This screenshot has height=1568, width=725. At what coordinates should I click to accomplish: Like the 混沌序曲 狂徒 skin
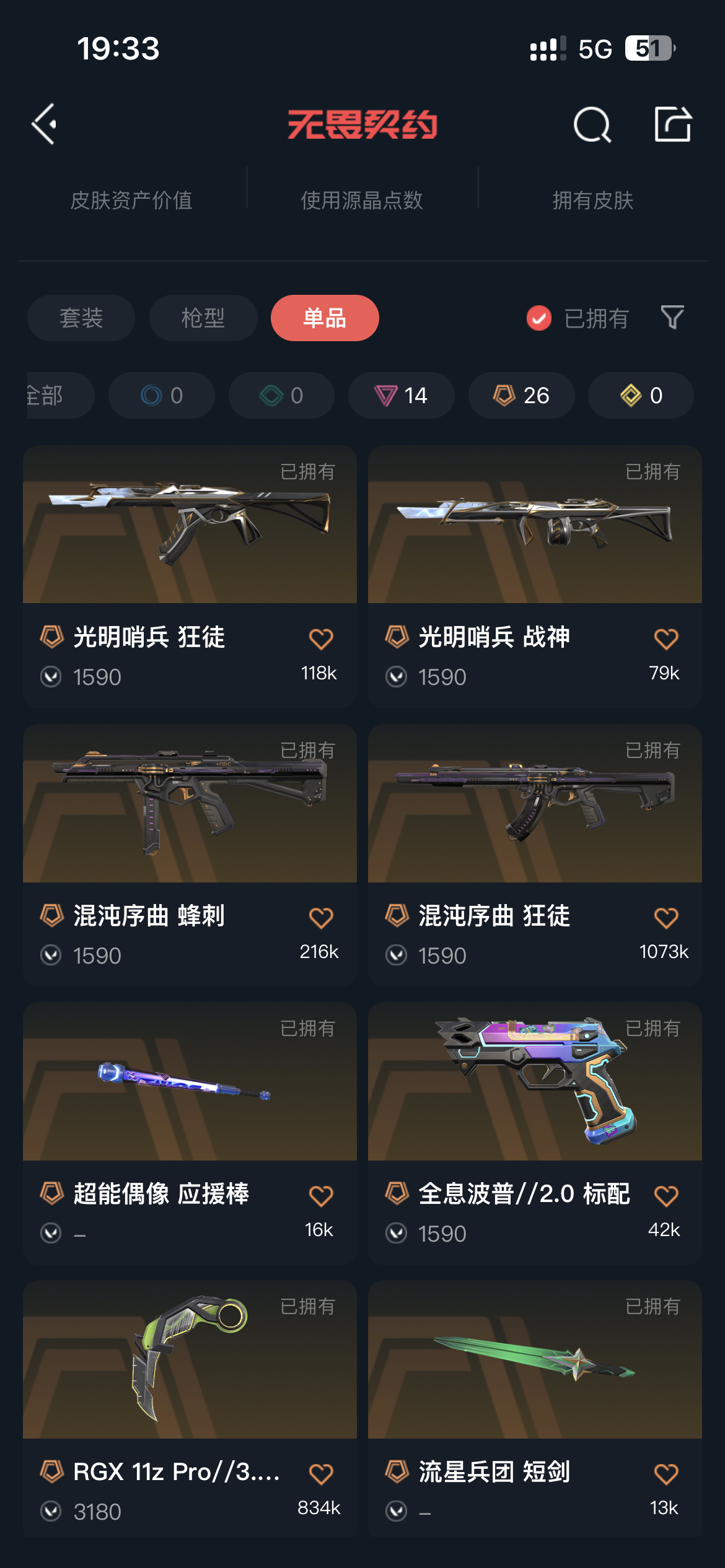(x=666, y=918)
